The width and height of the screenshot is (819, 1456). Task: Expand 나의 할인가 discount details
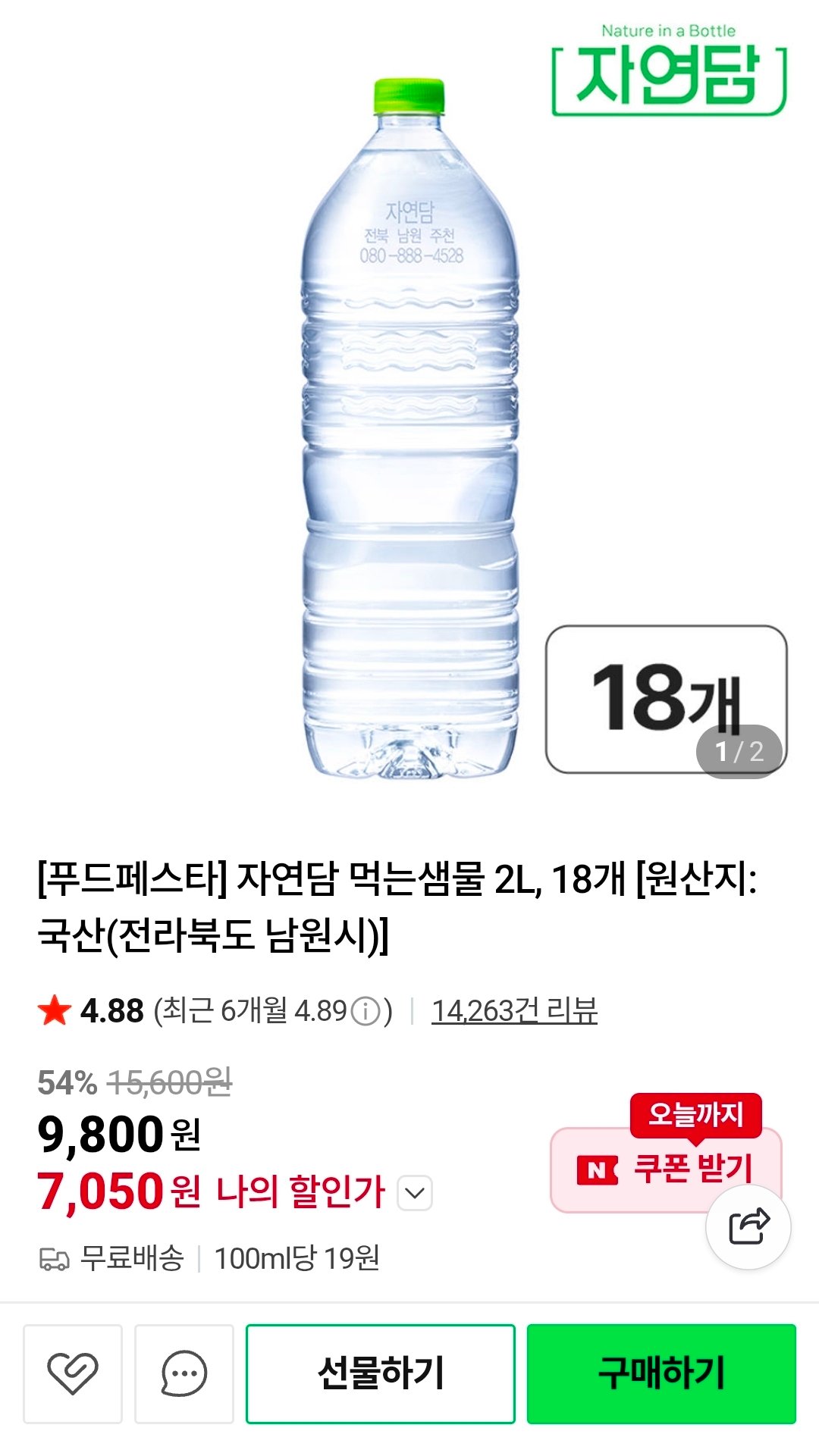click(415, 1193)
